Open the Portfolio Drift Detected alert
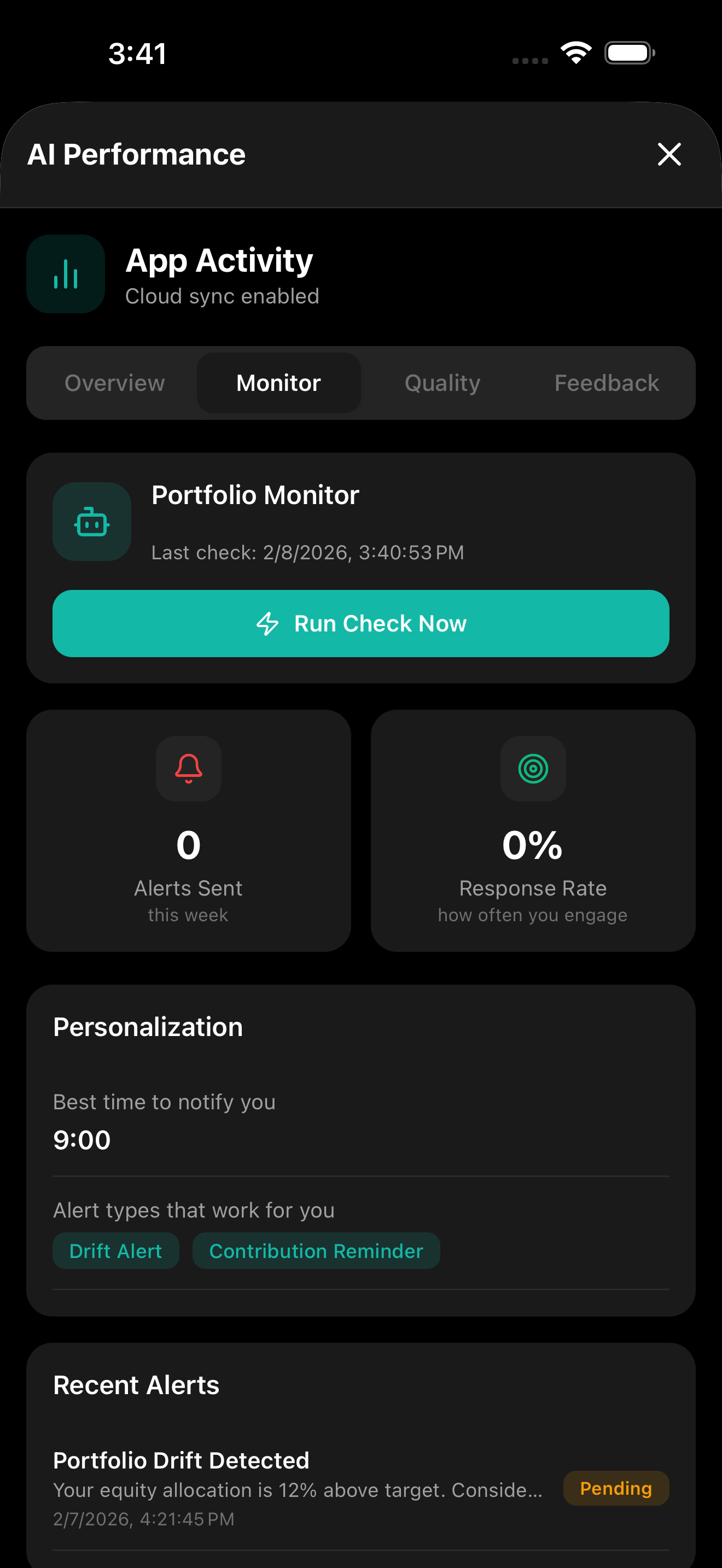Viewport: 722px width, 1568px height. [298, 1488]
